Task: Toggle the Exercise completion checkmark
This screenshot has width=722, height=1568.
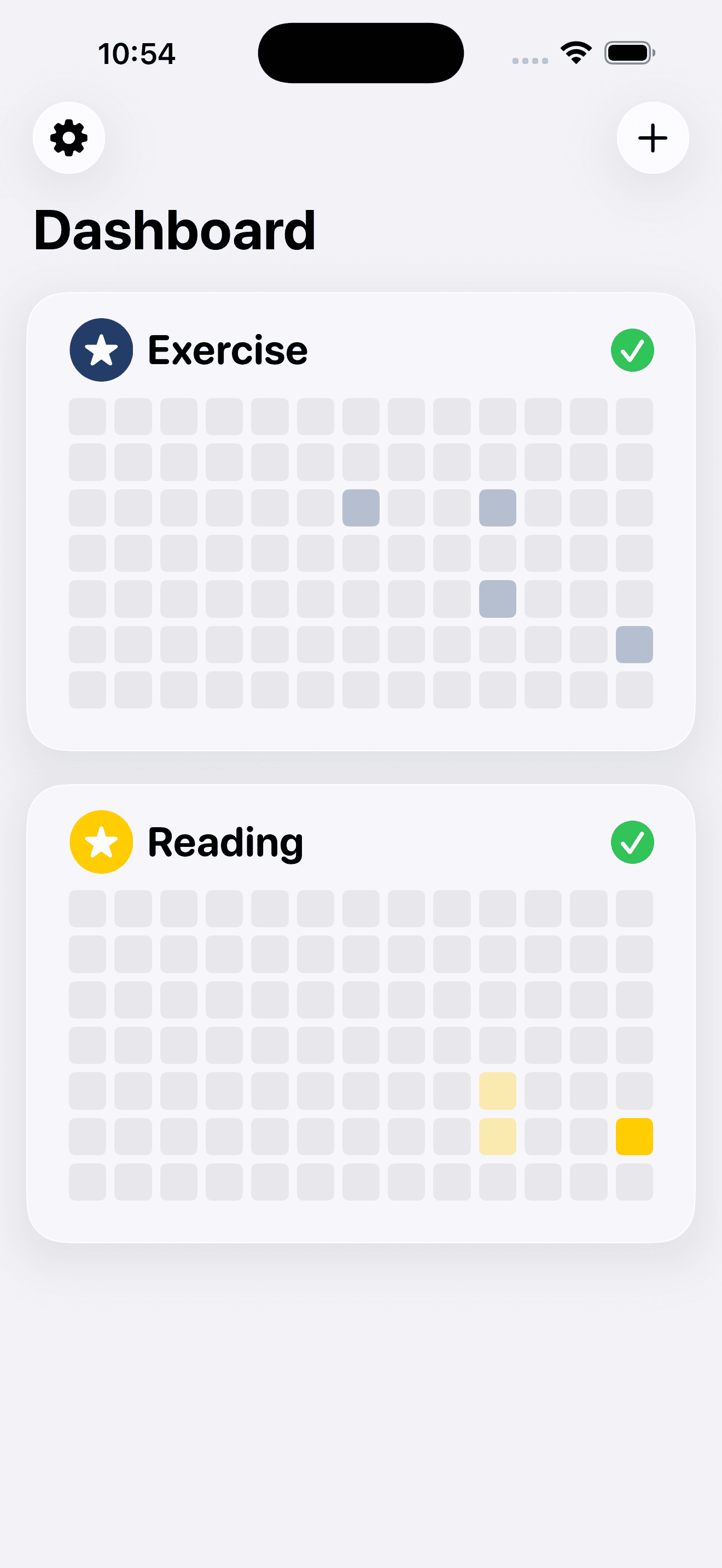Action: click(632, 349)
